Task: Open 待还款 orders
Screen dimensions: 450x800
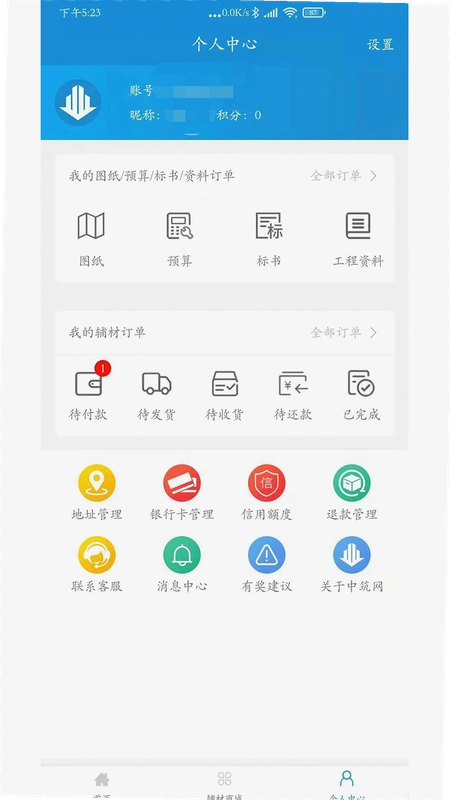Action: 293,395
